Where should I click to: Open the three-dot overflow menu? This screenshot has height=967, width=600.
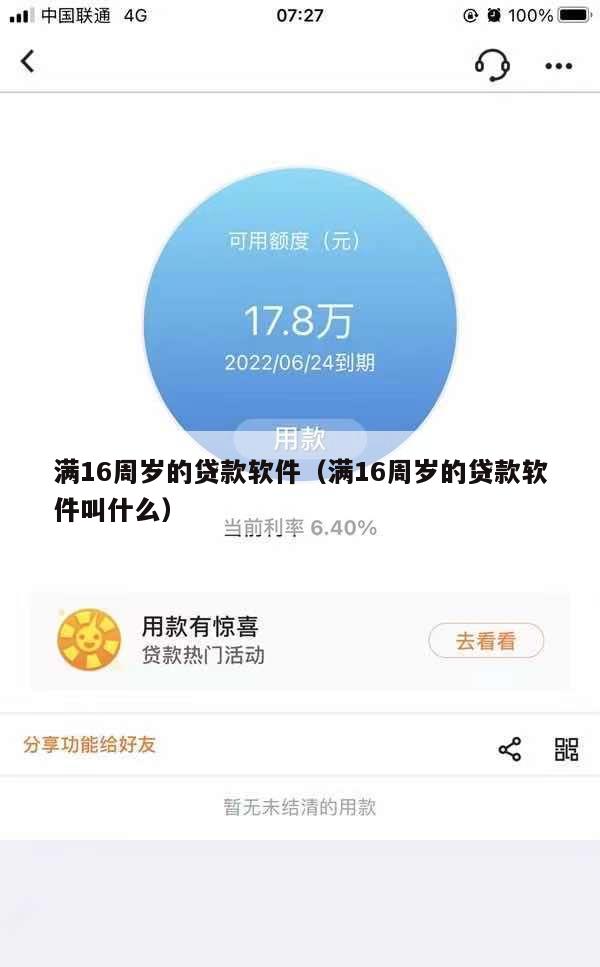pyautogui.click(x=558, y=66)
